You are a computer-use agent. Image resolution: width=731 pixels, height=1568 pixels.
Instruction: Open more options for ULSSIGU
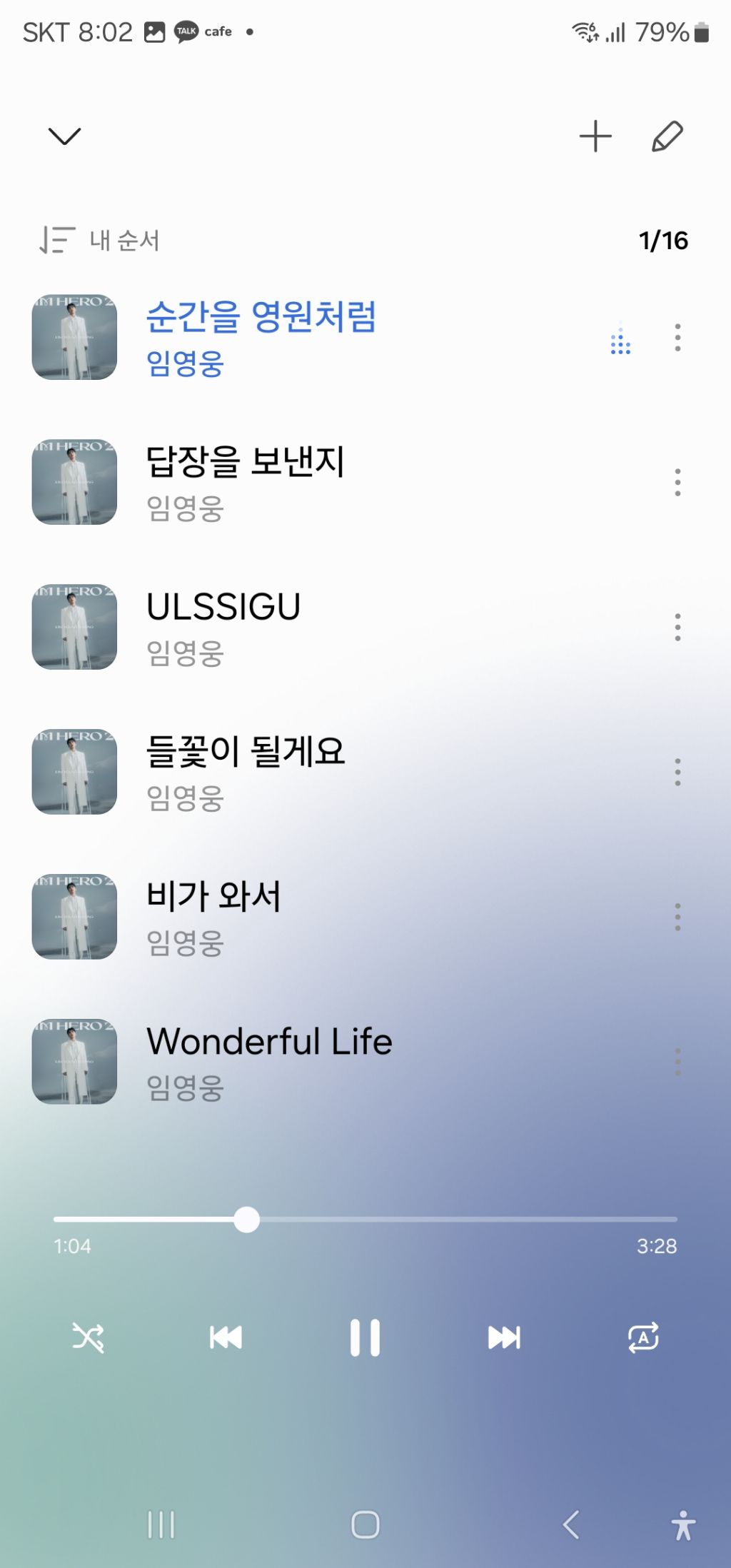[x=677, y=627]
